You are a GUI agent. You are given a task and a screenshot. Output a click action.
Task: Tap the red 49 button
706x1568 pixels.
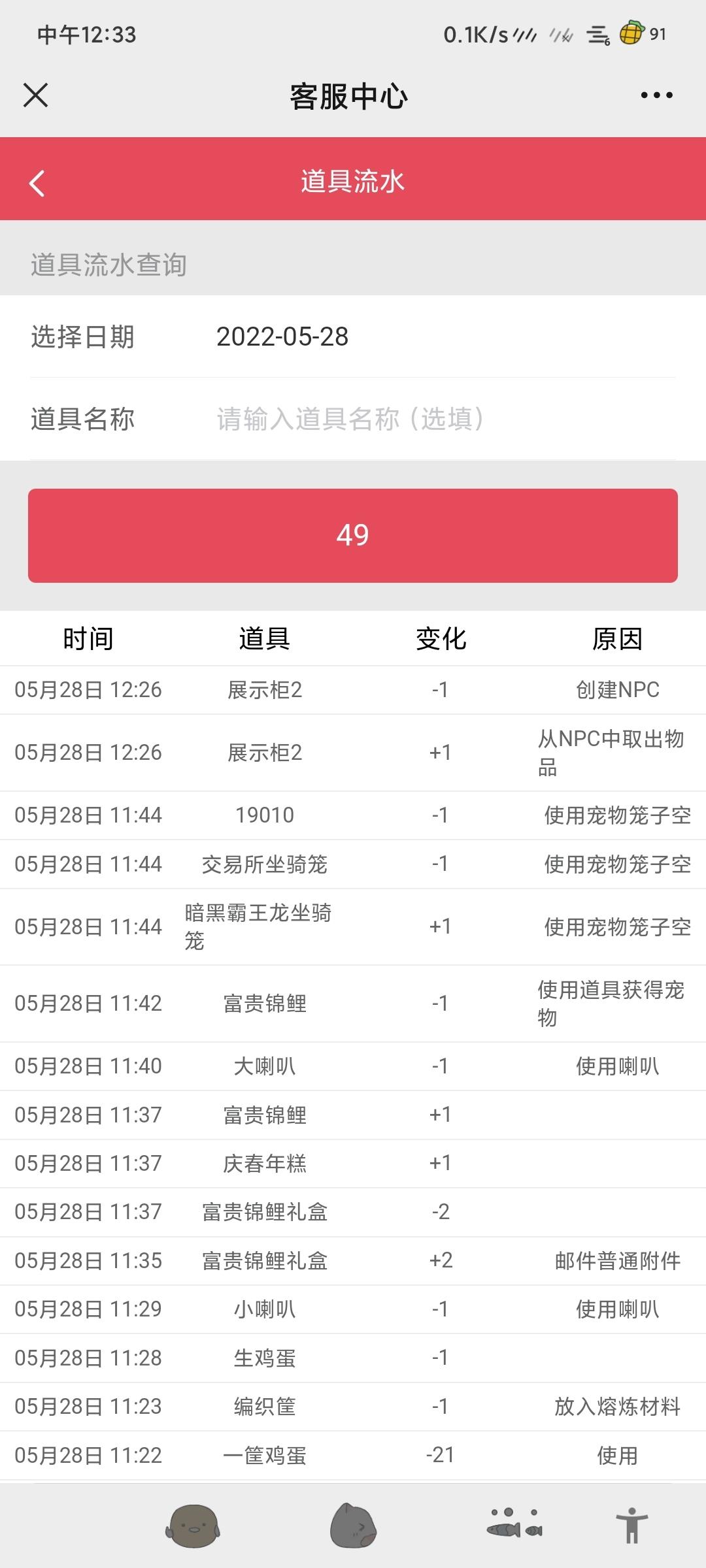click(353, 536)
